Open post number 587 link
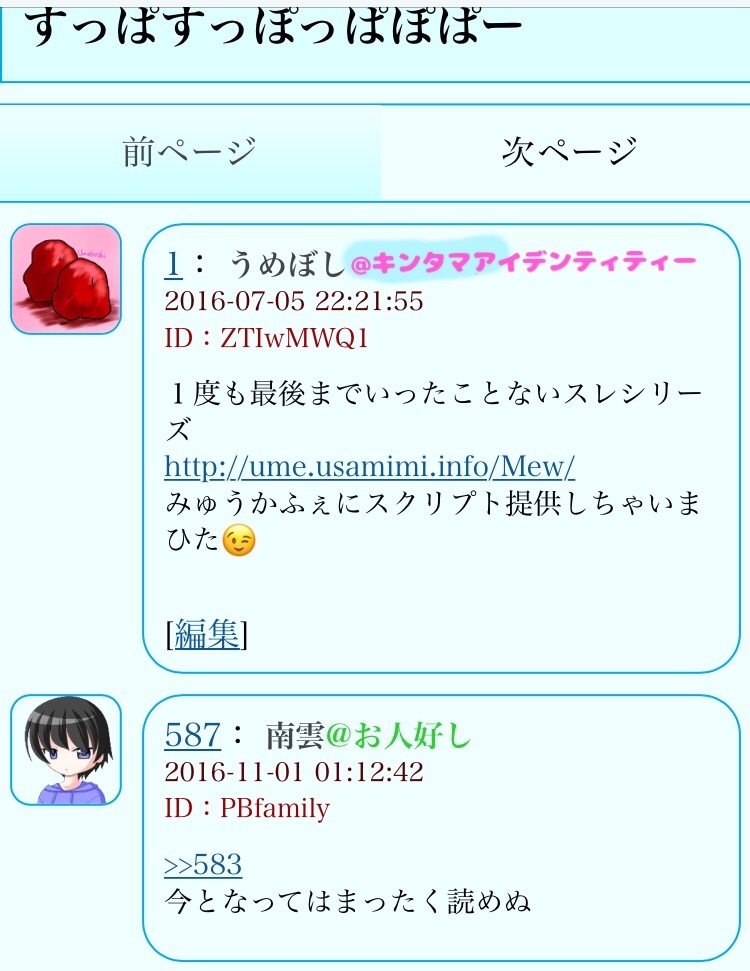 [192, 736]
